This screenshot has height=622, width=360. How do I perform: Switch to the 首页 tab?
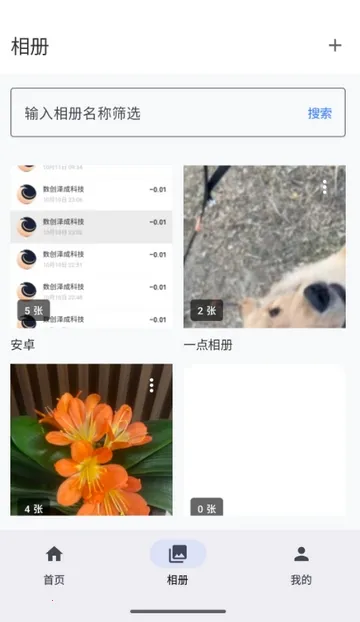point(54,565)
